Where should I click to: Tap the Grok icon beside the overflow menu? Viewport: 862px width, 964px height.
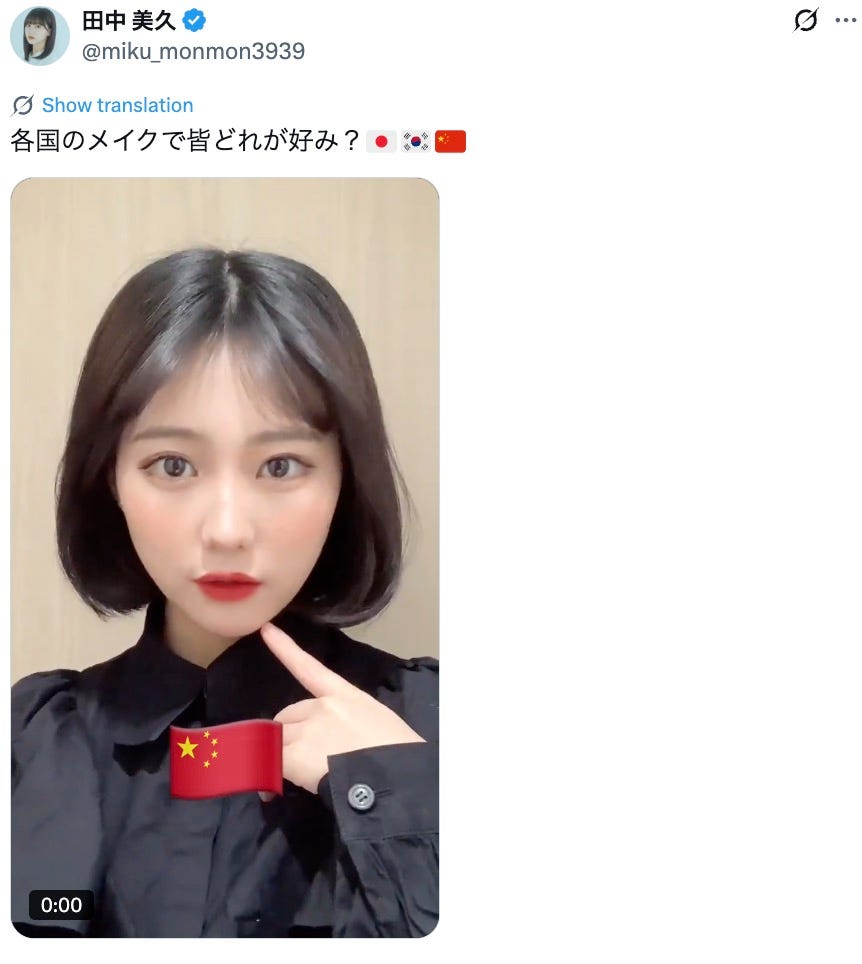tap(806, 20)
